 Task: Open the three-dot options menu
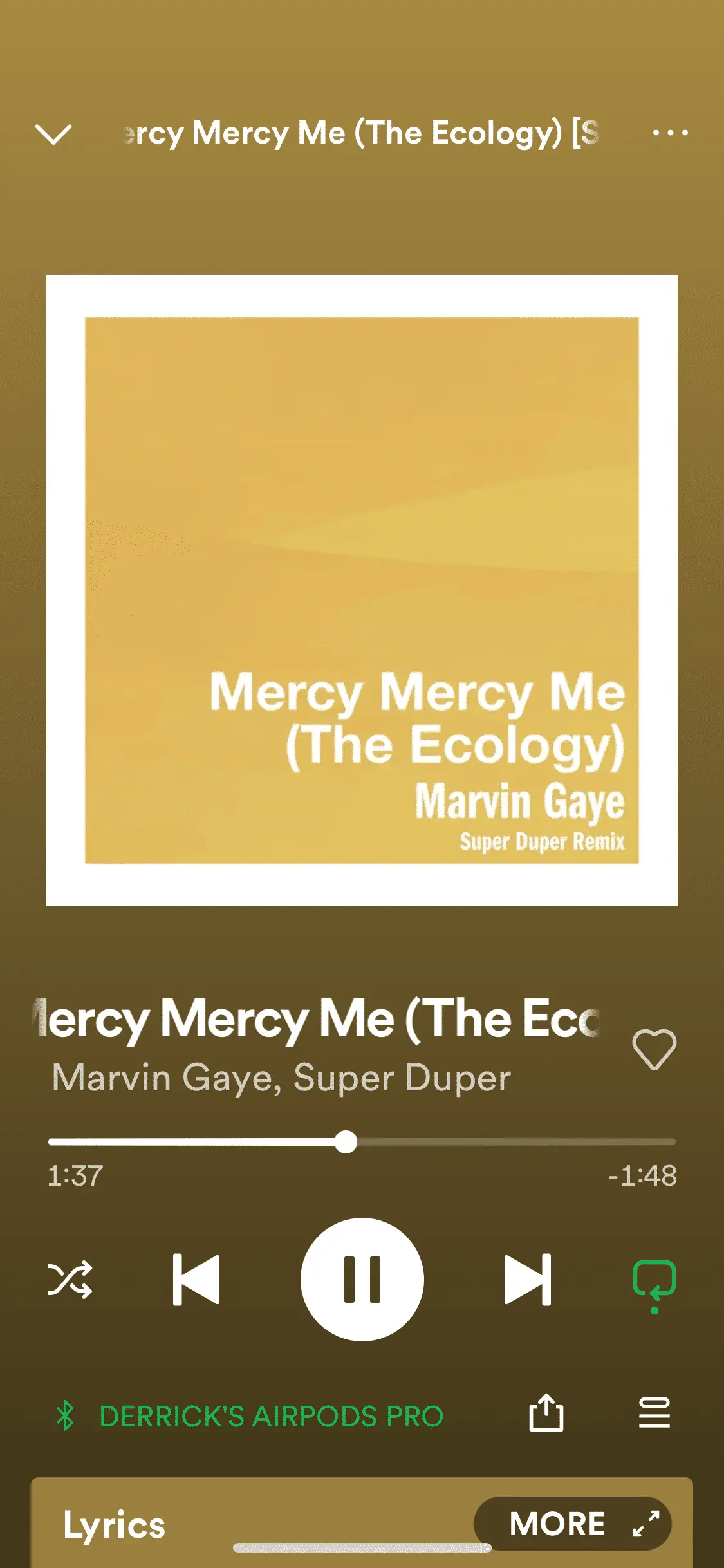point(670,133)
